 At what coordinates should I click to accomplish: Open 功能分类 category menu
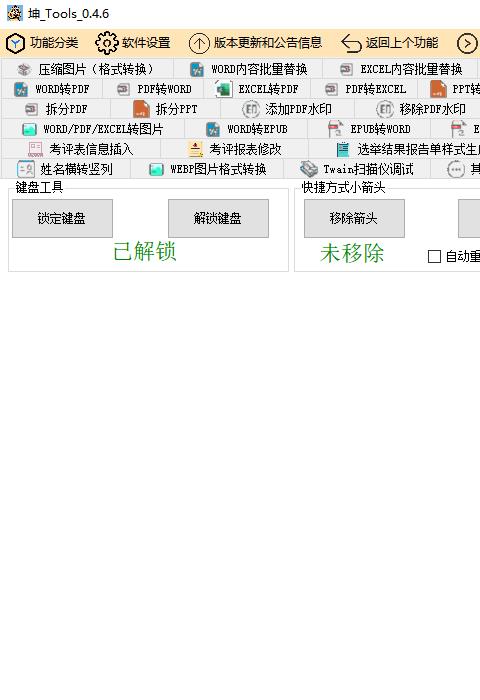pyautogui.click(x=42, y=43)
